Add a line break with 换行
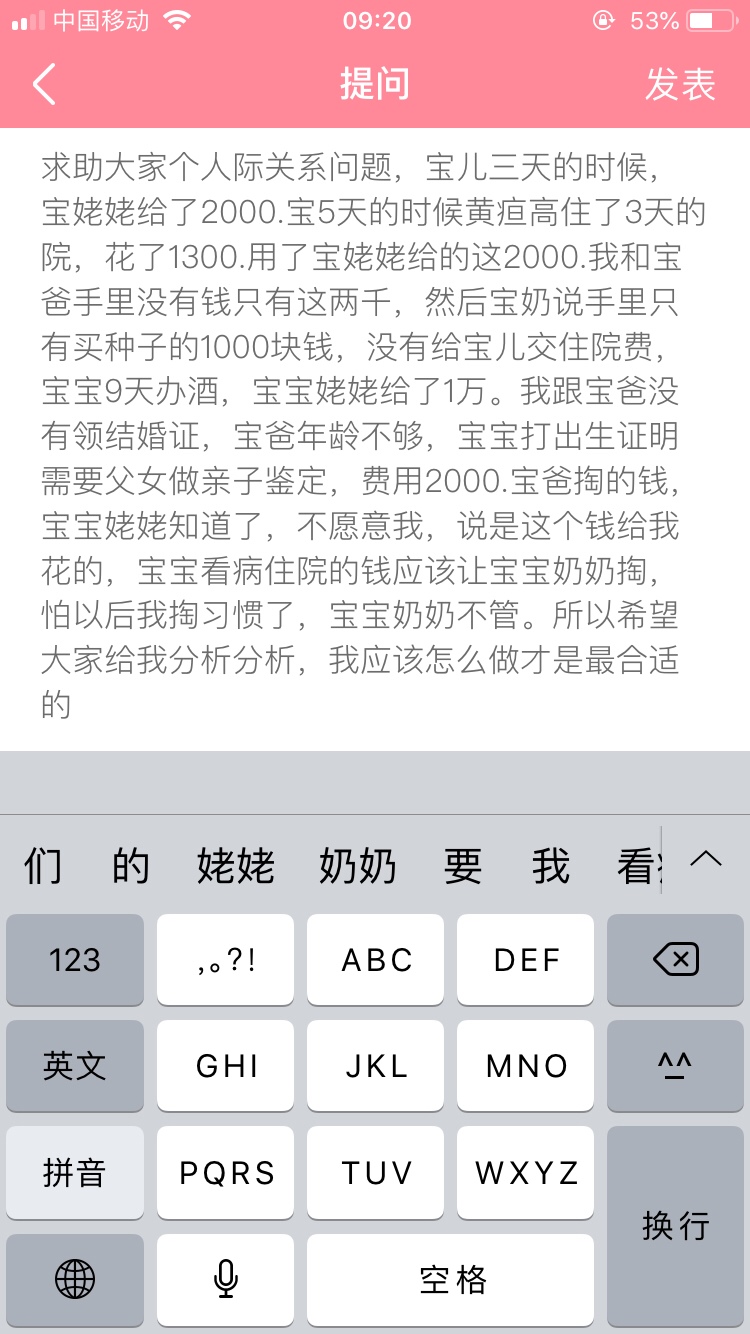This screenshot has width=750, height=1334. (x=675, y=1225)
